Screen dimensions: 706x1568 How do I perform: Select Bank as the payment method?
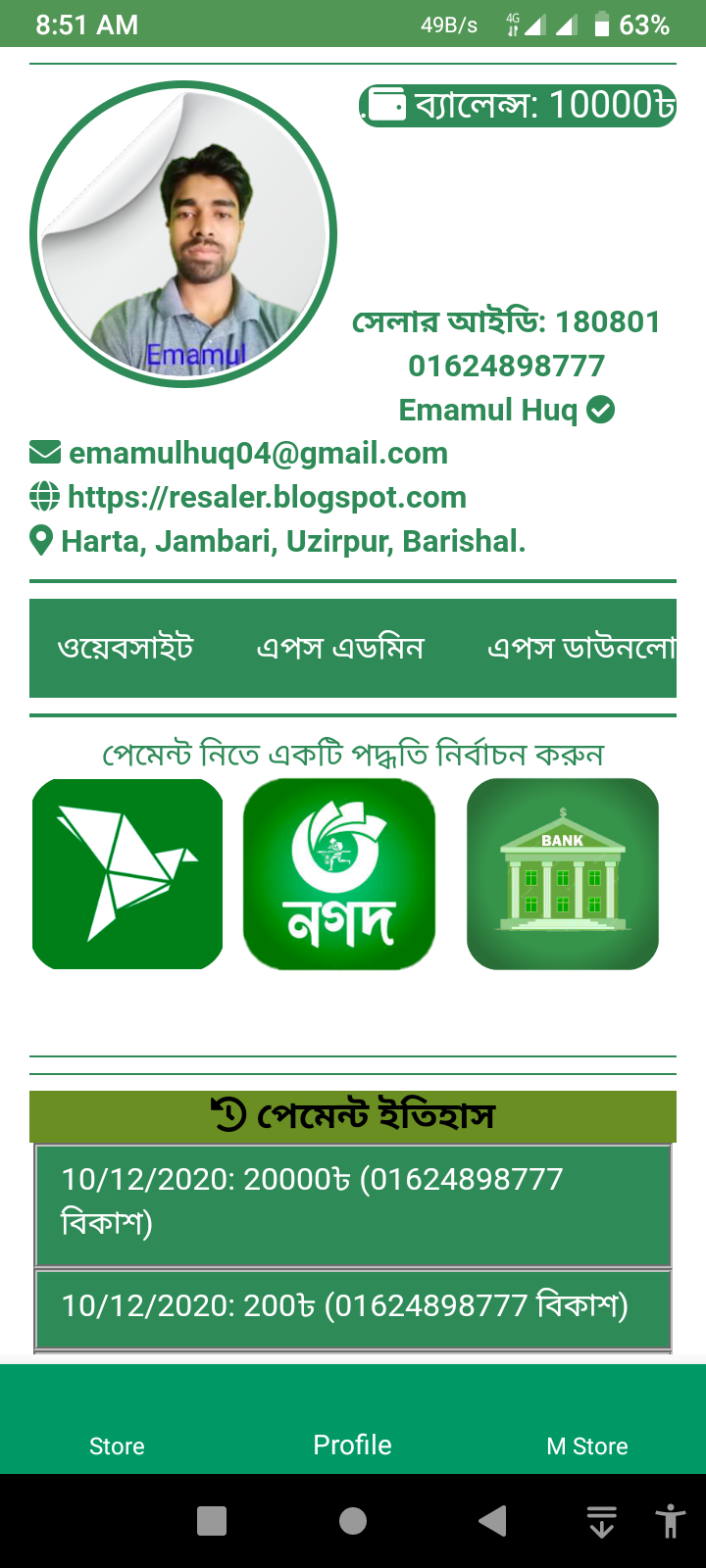[562, 874]
